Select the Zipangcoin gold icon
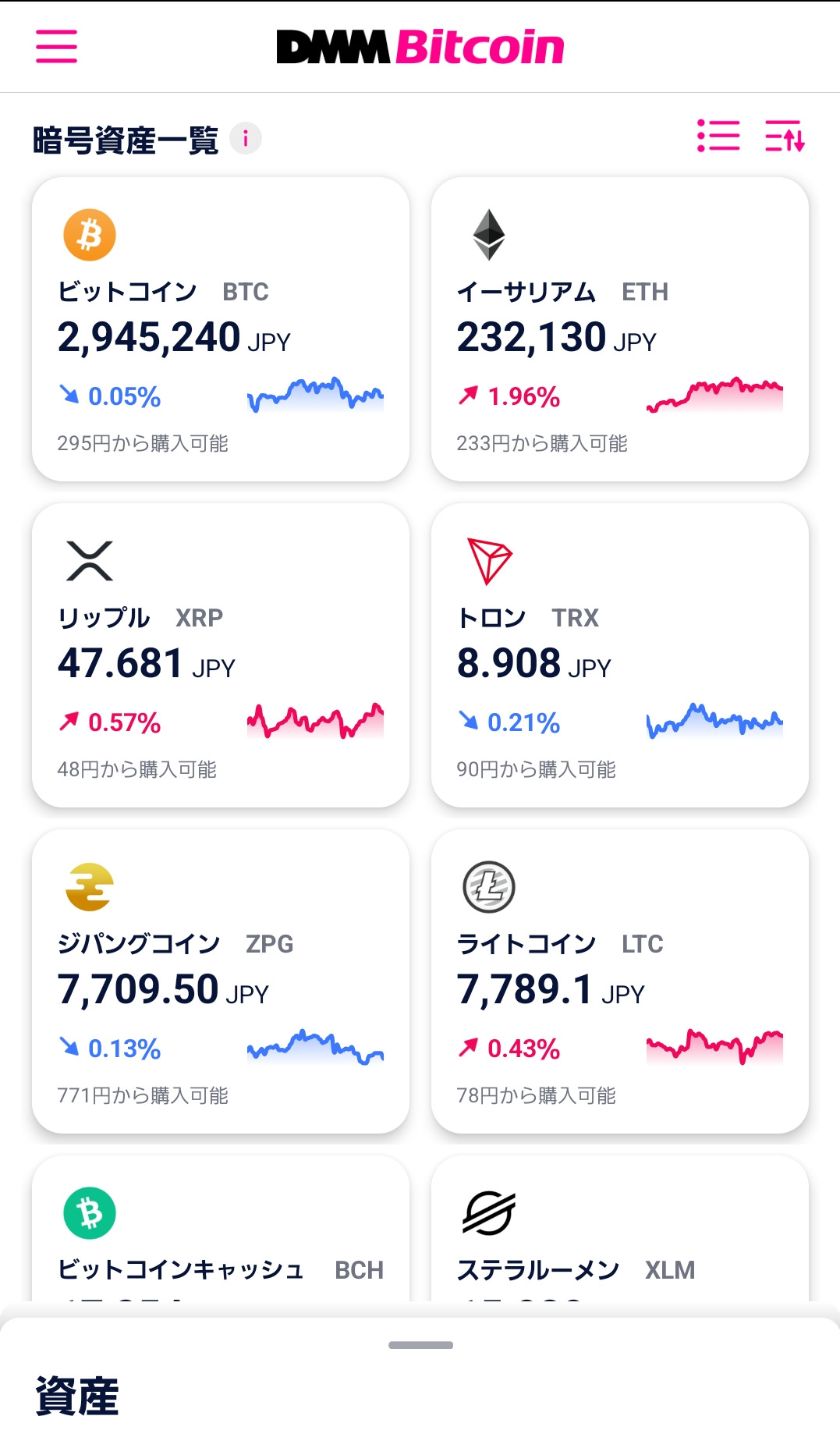The width and height of the screenshot is (840, 1455). [x=90, y=885]
